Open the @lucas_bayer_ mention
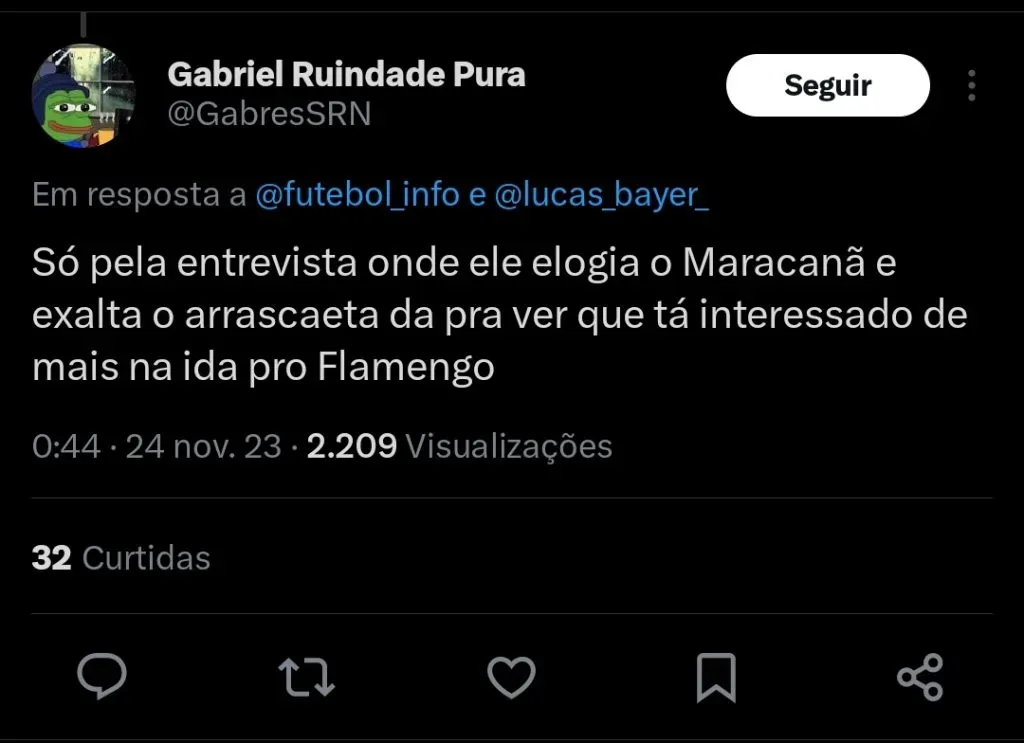 pos(602,194)
